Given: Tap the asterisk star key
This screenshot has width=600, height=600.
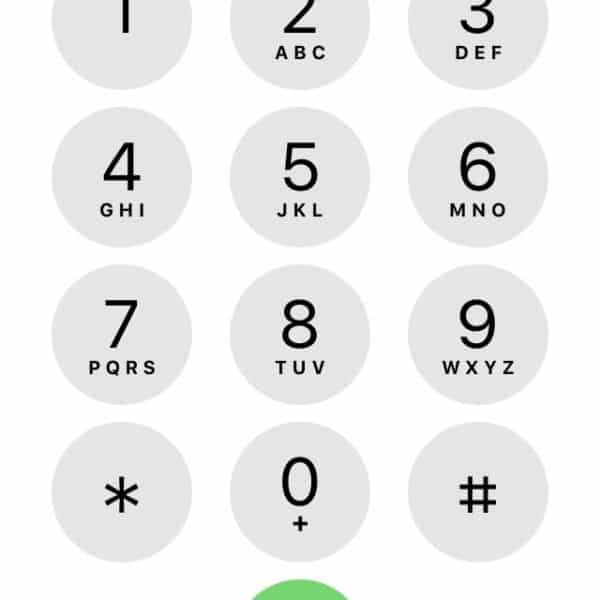Looking at the screenshot, I should (x=122, y=492).
